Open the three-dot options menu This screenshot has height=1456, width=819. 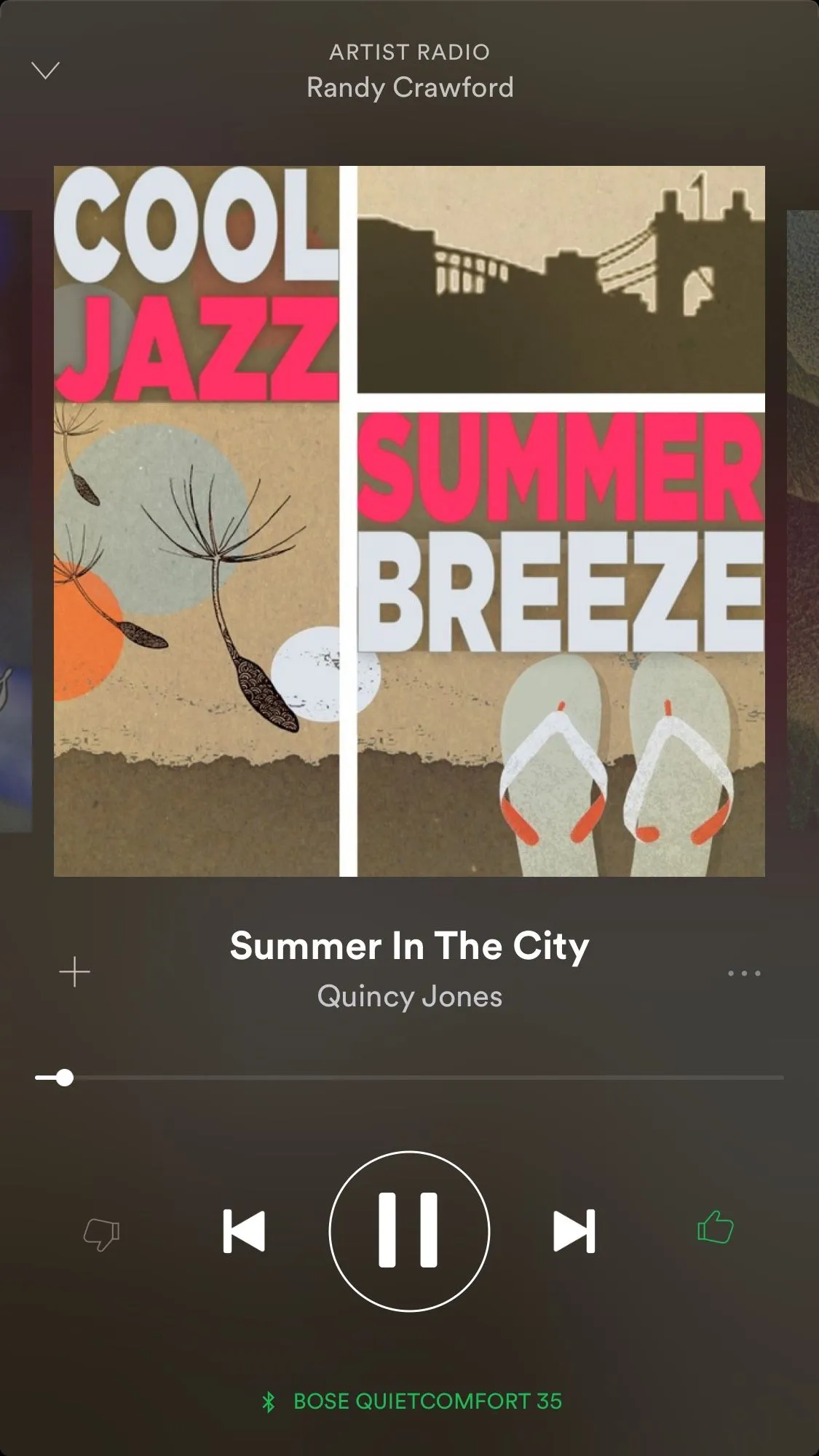(744, 973)
